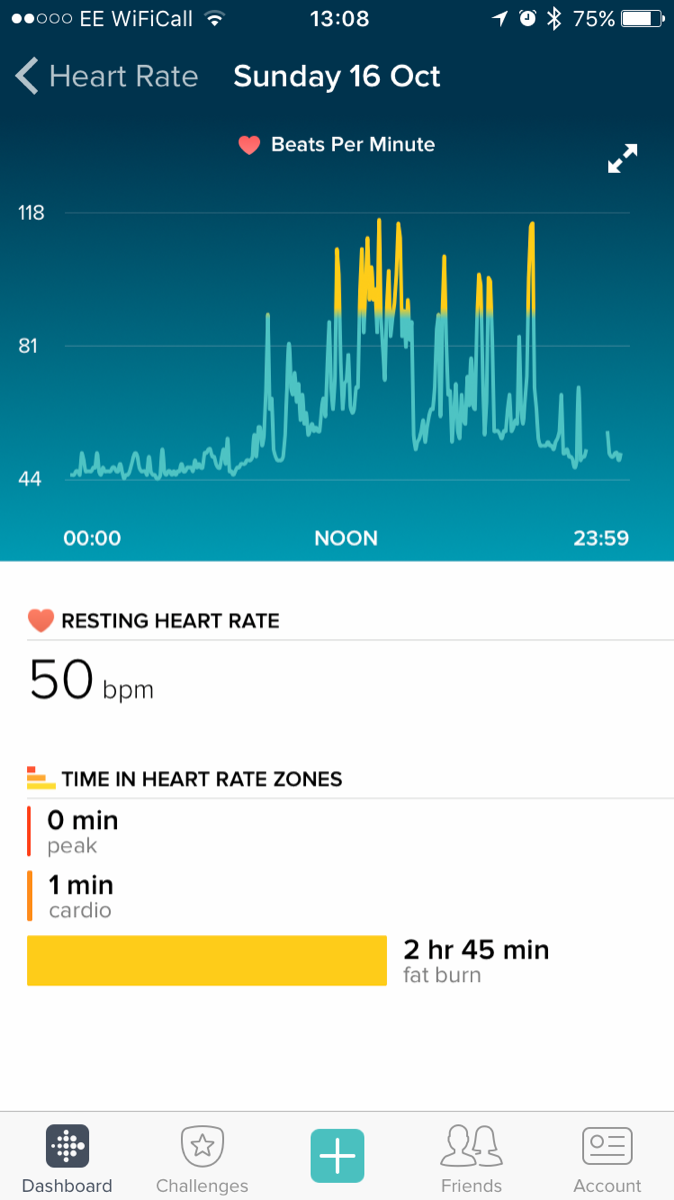Open the Challenges tab
This screenshot has height=1200, width=674.
202,1158
